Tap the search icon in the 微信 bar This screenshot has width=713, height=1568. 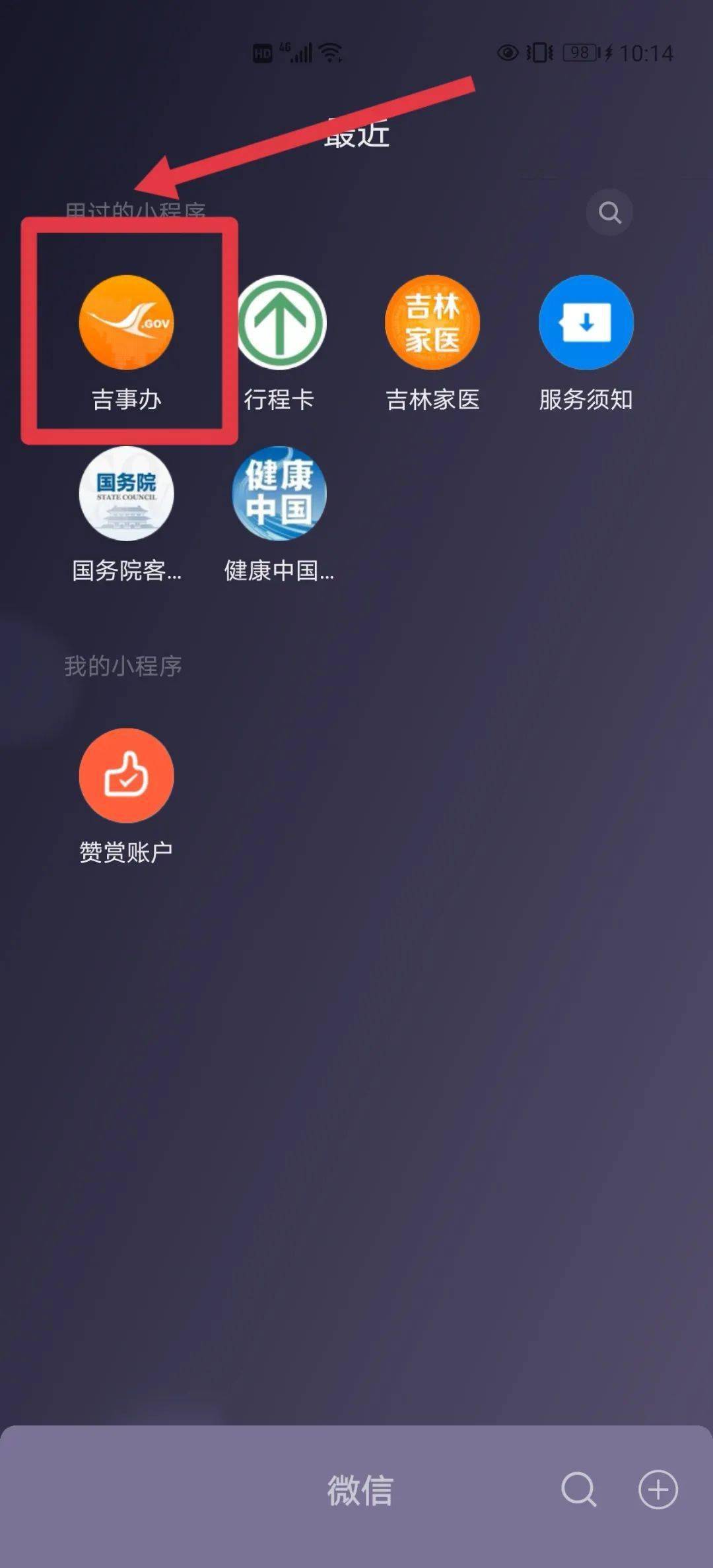point(578,1489)
